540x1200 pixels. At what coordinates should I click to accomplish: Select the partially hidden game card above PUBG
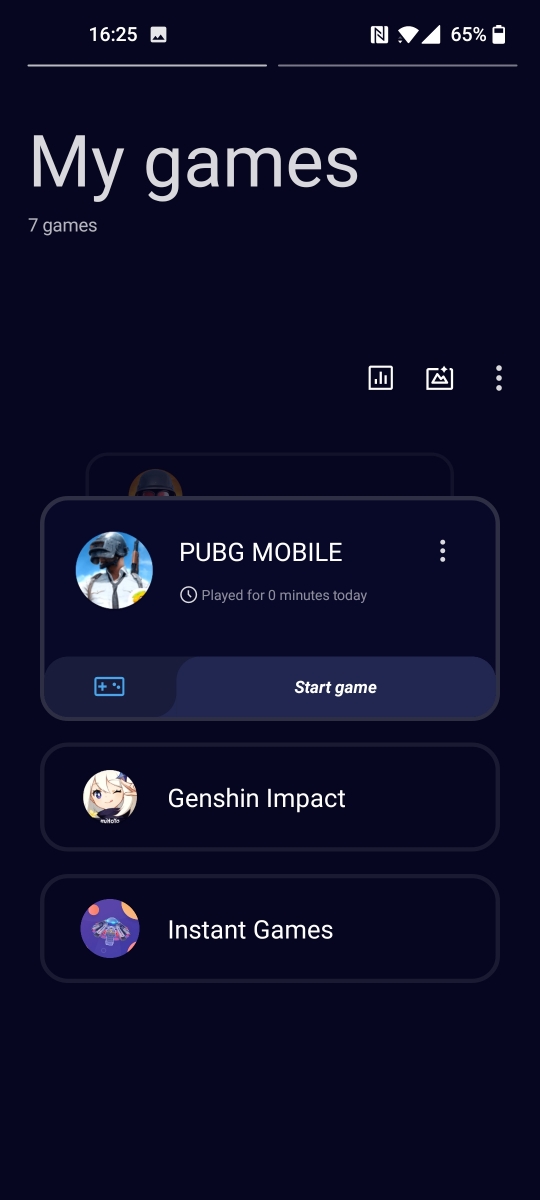(270, 475)
